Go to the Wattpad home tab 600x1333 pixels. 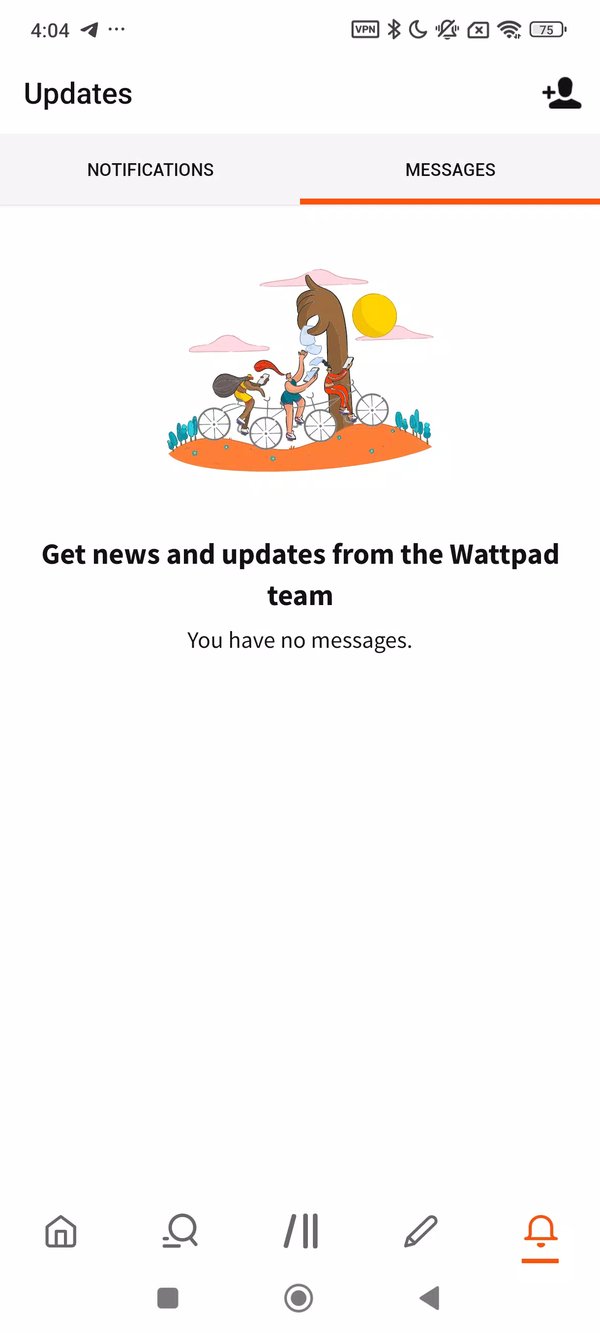point(61,1232)
